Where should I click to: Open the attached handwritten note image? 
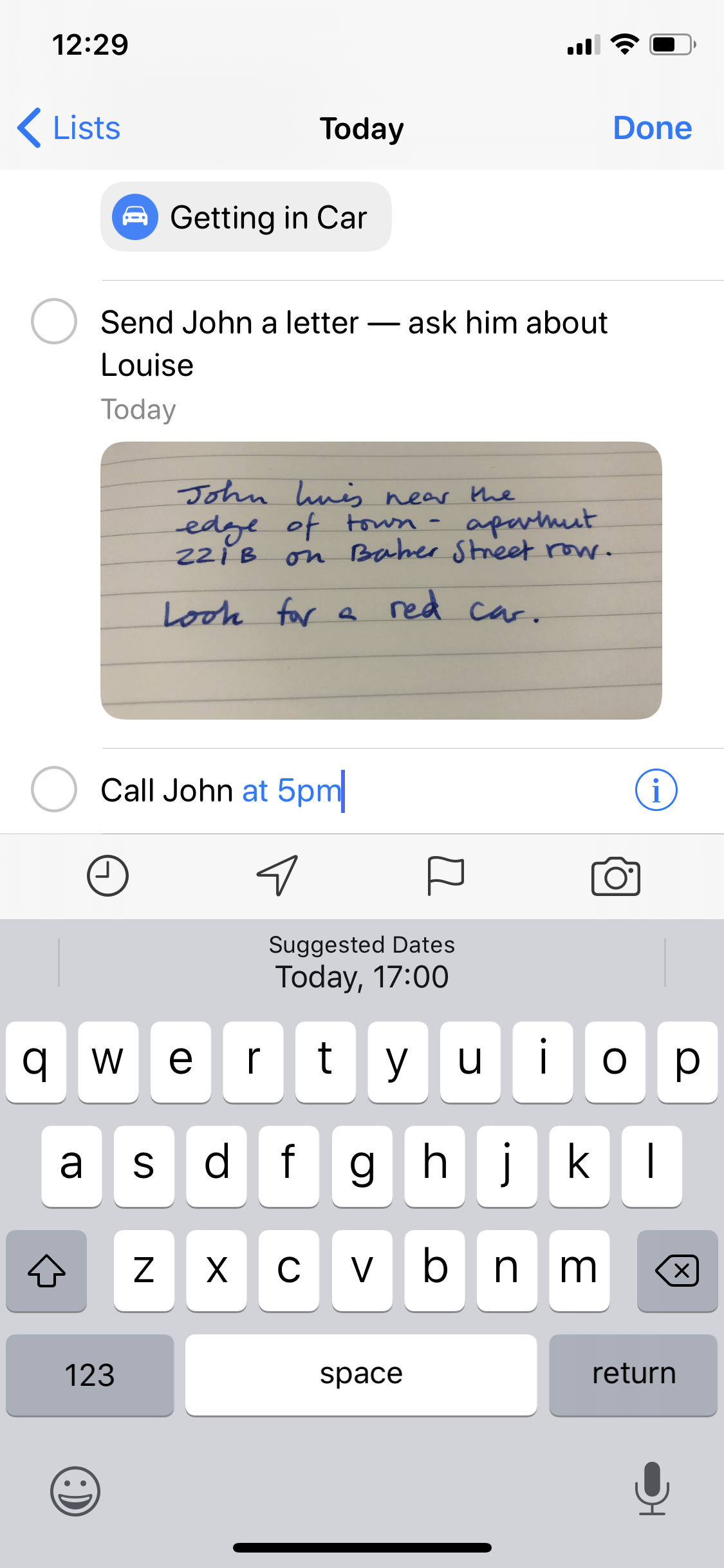click(x=381, y=580)
